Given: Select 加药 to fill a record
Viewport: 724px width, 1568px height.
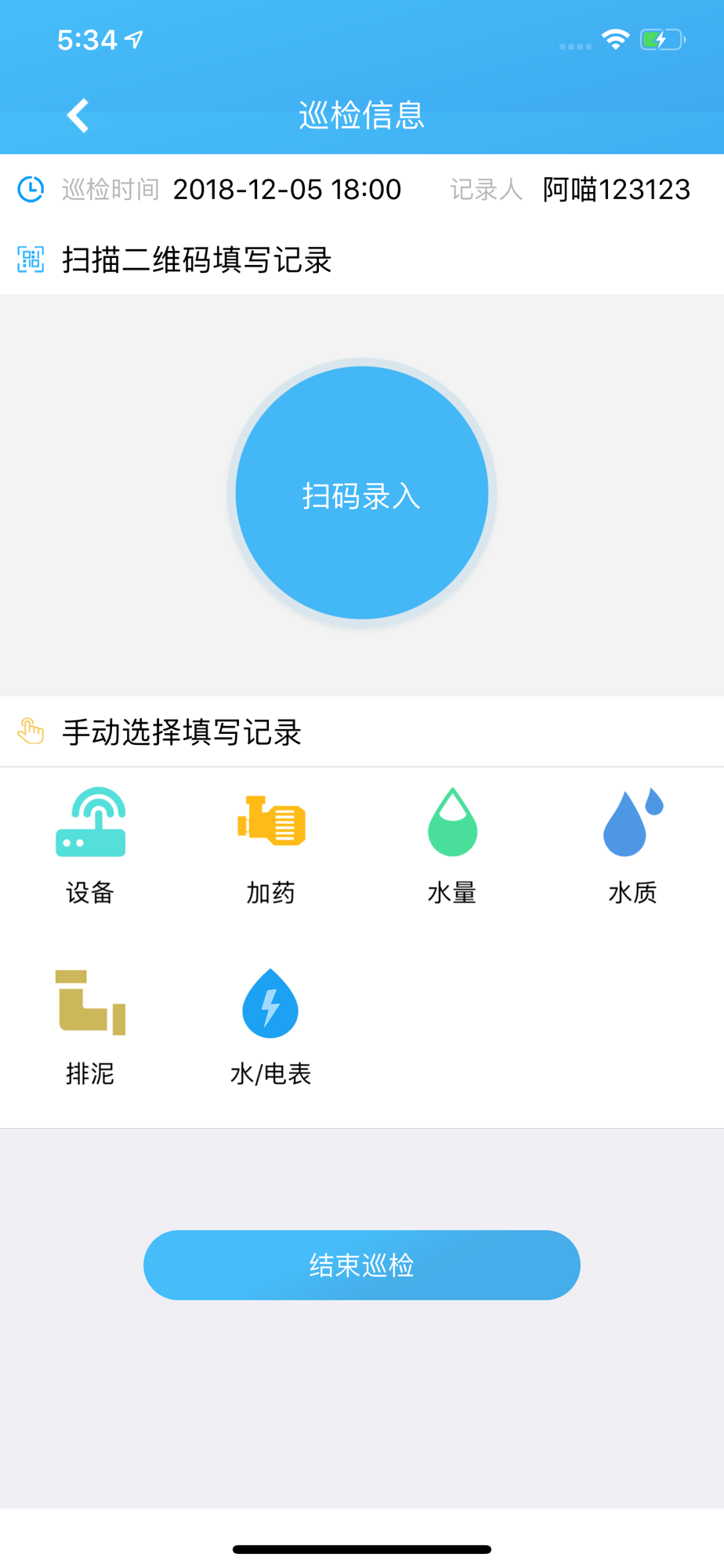Looking at the screenshot, I should pyautogui.click(x=271, y=845).
